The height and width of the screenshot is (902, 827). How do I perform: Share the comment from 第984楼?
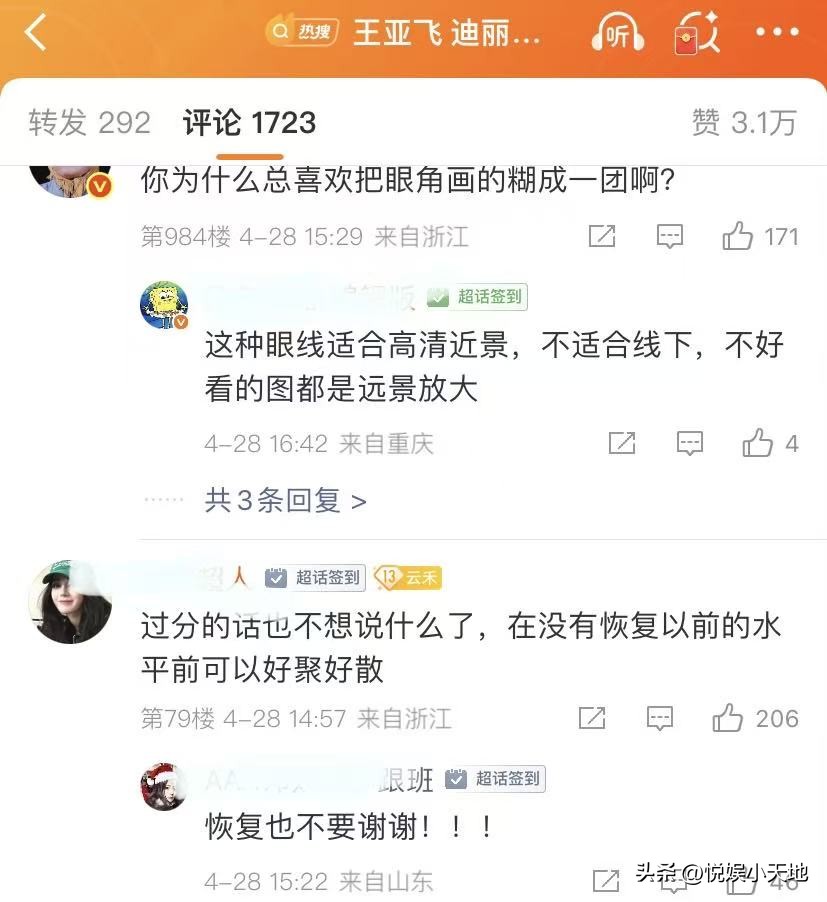tap(602, 237)
